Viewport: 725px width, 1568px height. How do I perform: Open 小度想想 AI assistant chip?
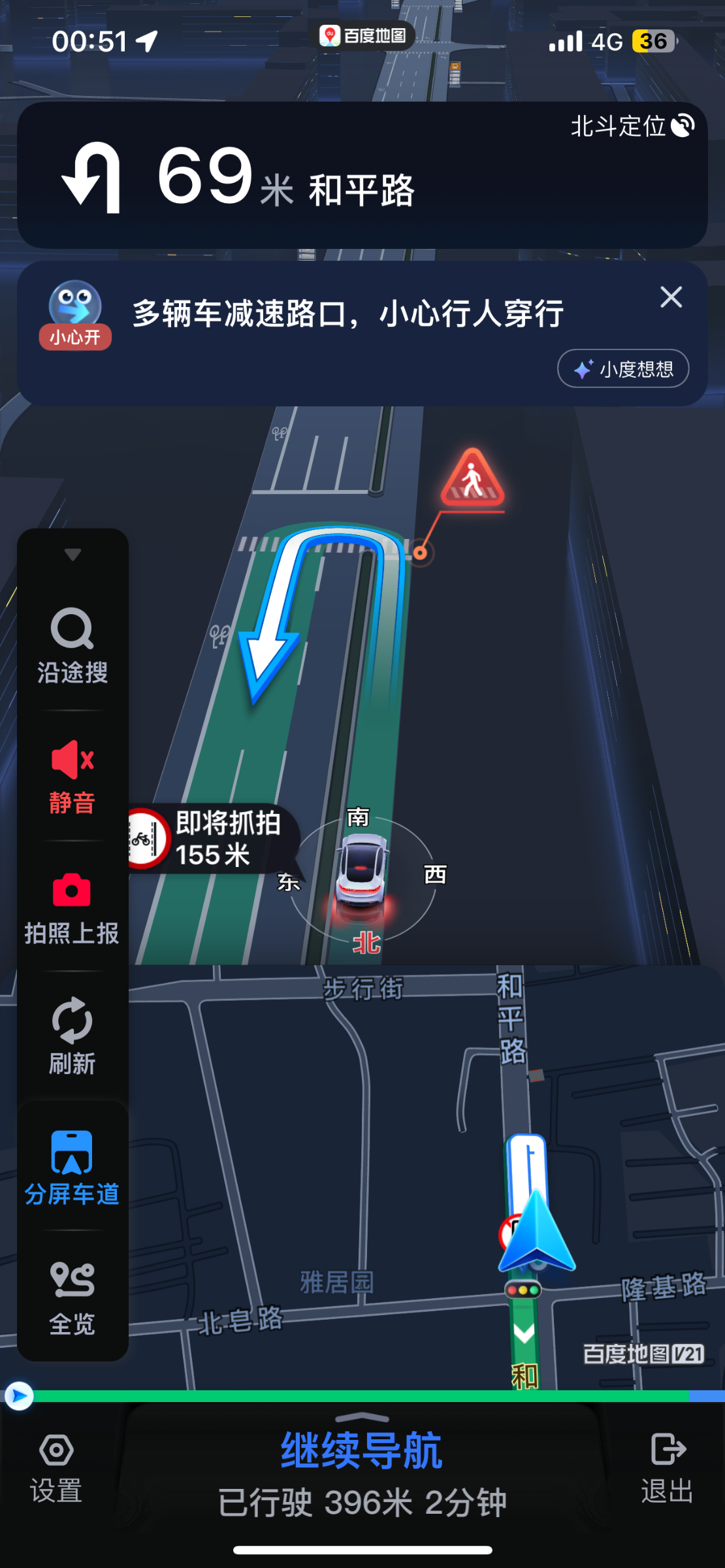(623, 369)
